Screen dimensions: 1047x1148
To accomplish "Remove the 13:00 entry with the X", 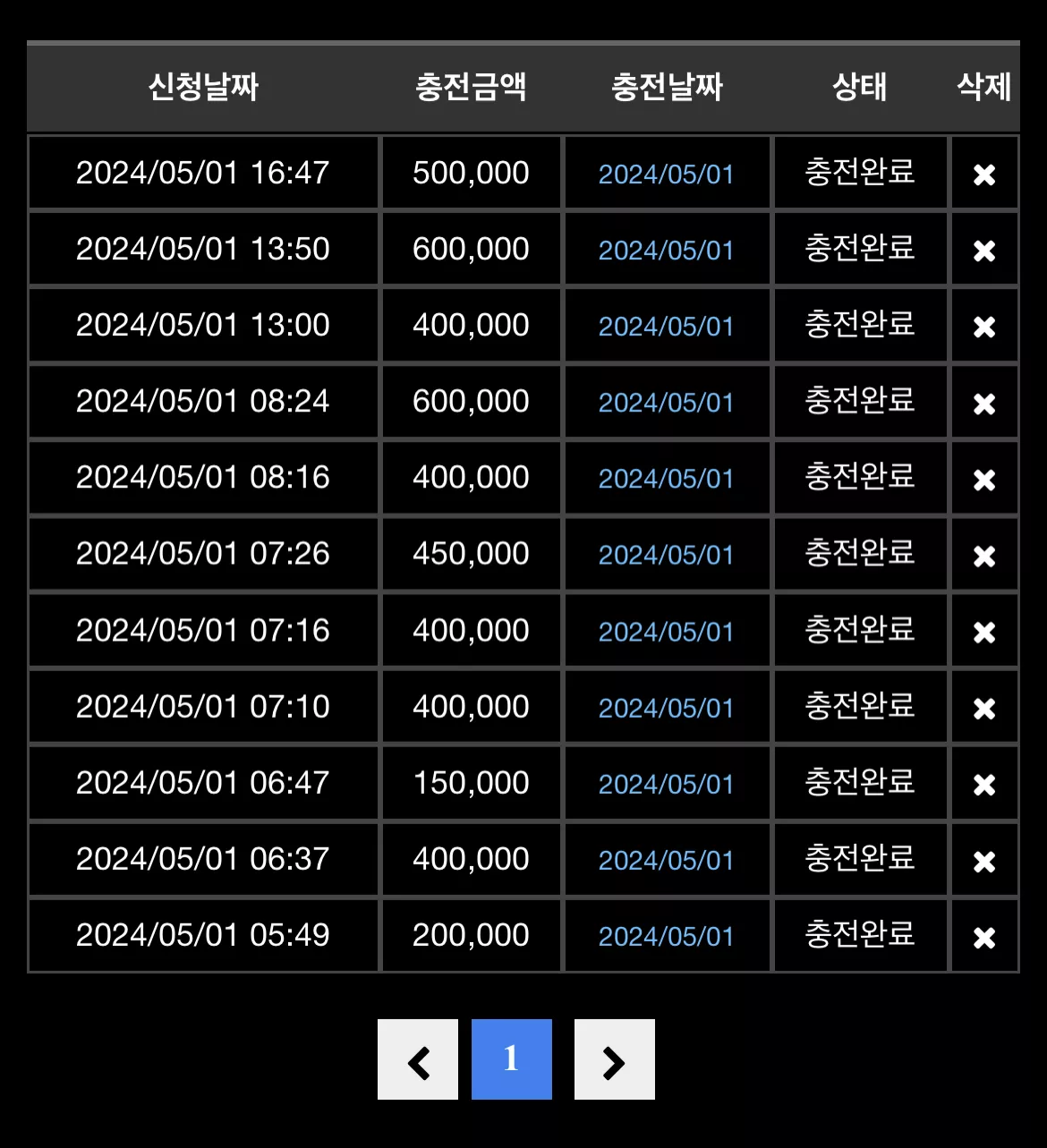I will click(984, 327).
